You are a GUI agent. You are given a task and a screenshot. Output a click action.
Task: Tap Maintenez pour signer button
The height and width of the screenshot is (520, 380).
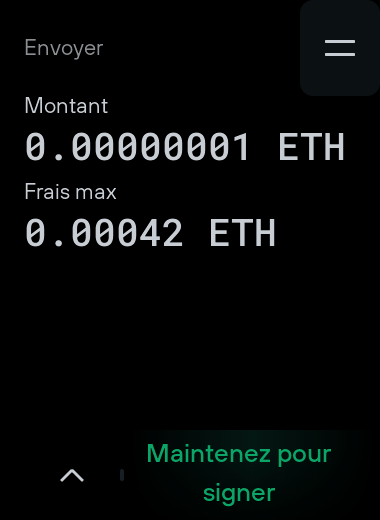click(x=239, y=474)
